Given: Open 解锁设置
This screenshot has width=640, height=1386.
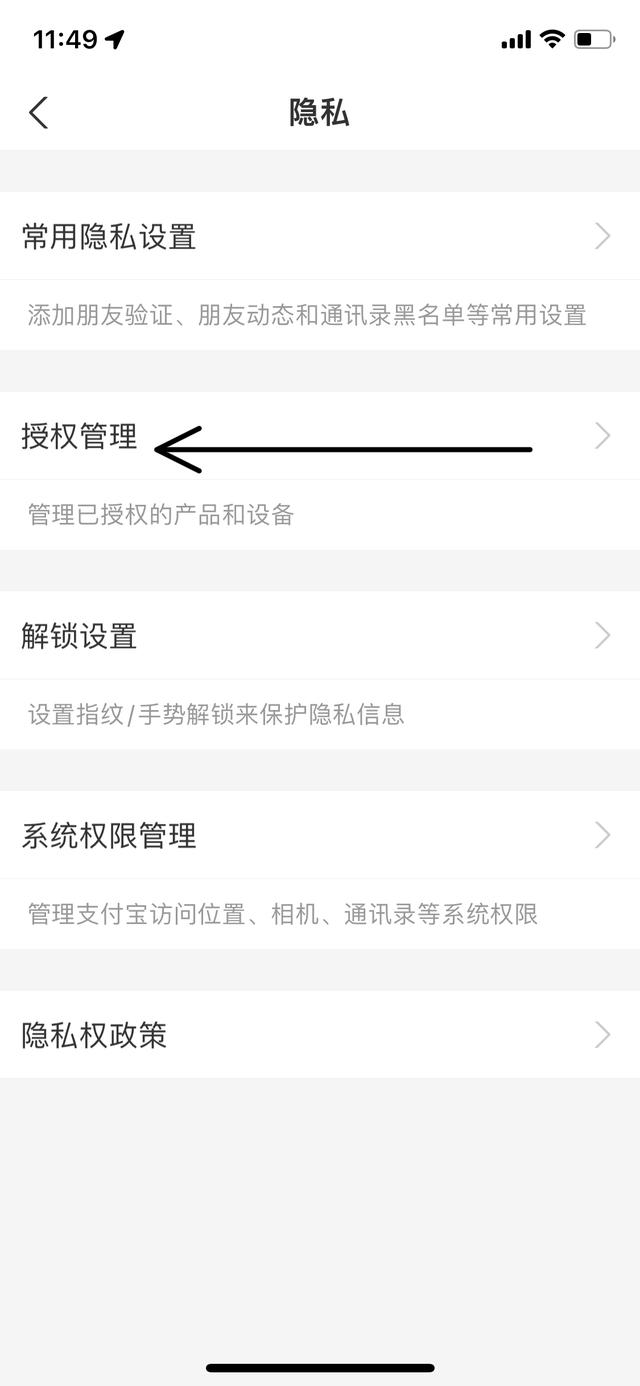Looking at the screenshot, I should 320,635.
